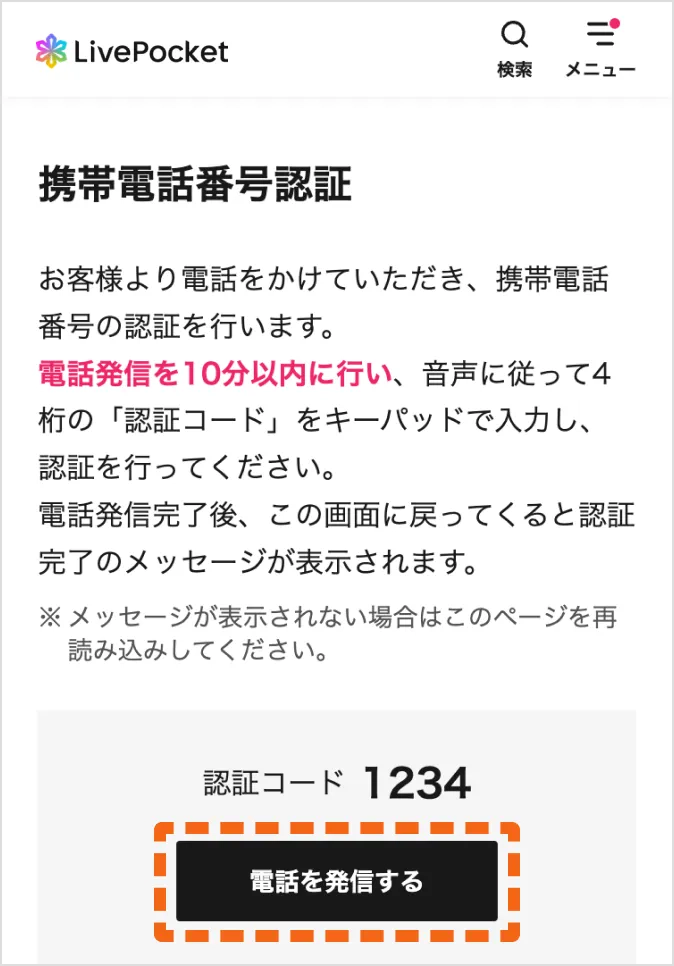This screenshot has width=674, height=966.
Task: Open the 検索 search icon
Action: pos(514,47)
